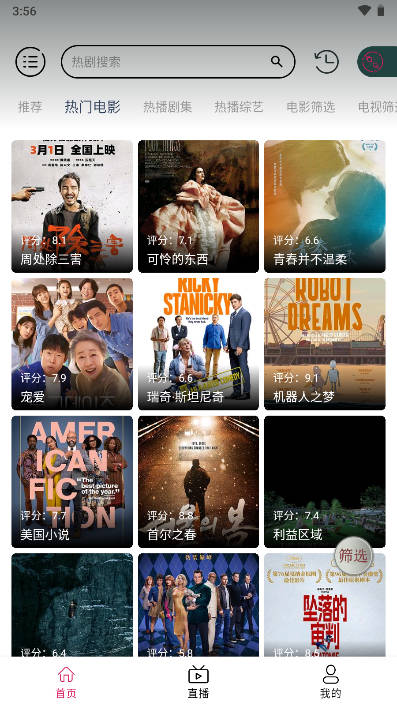The height and width of the screenshot is (706, 397).
Task: Switch to the 直播 tab
Action: coord(198,682)
